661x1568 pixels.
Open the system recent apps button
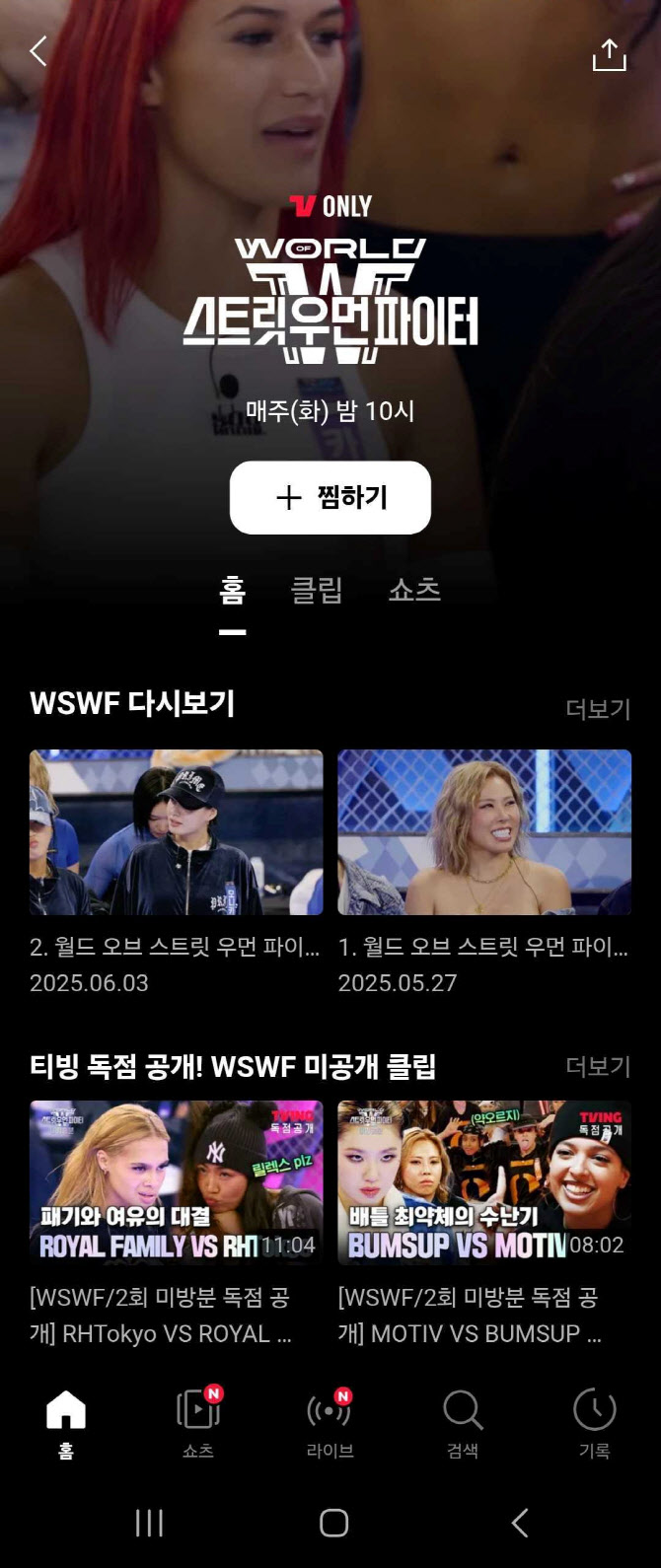click(x=149, y=1523)
